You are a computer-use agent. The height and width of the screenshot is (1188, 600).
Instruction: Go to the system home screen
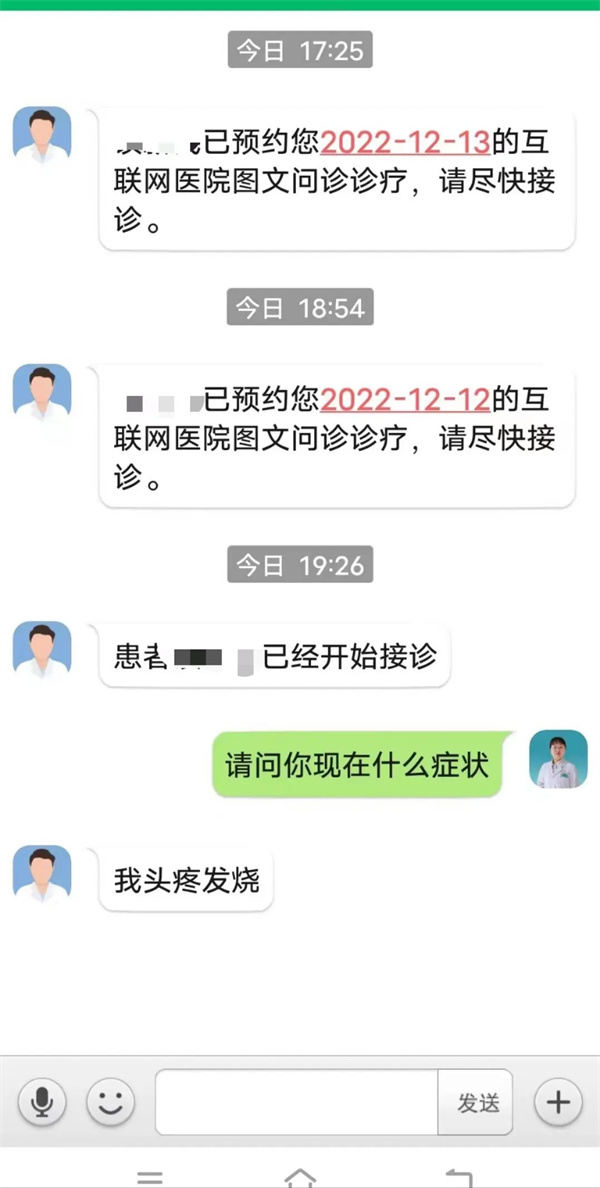tap(300, 1178)
